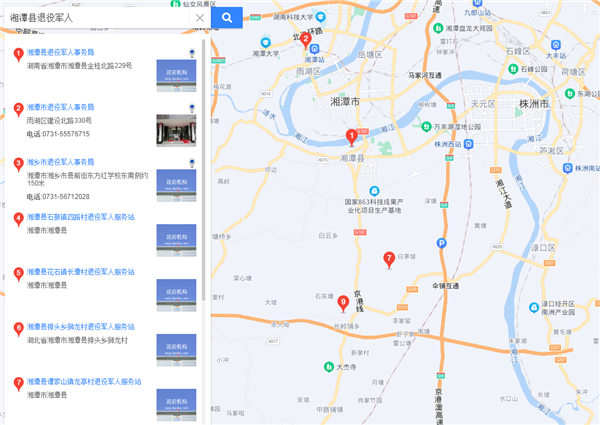This screenshot has width=600, height=425.
Task: Open result 7 谭家山镇龙寨村退役军人服务站
Action: (x=83, y=382)
